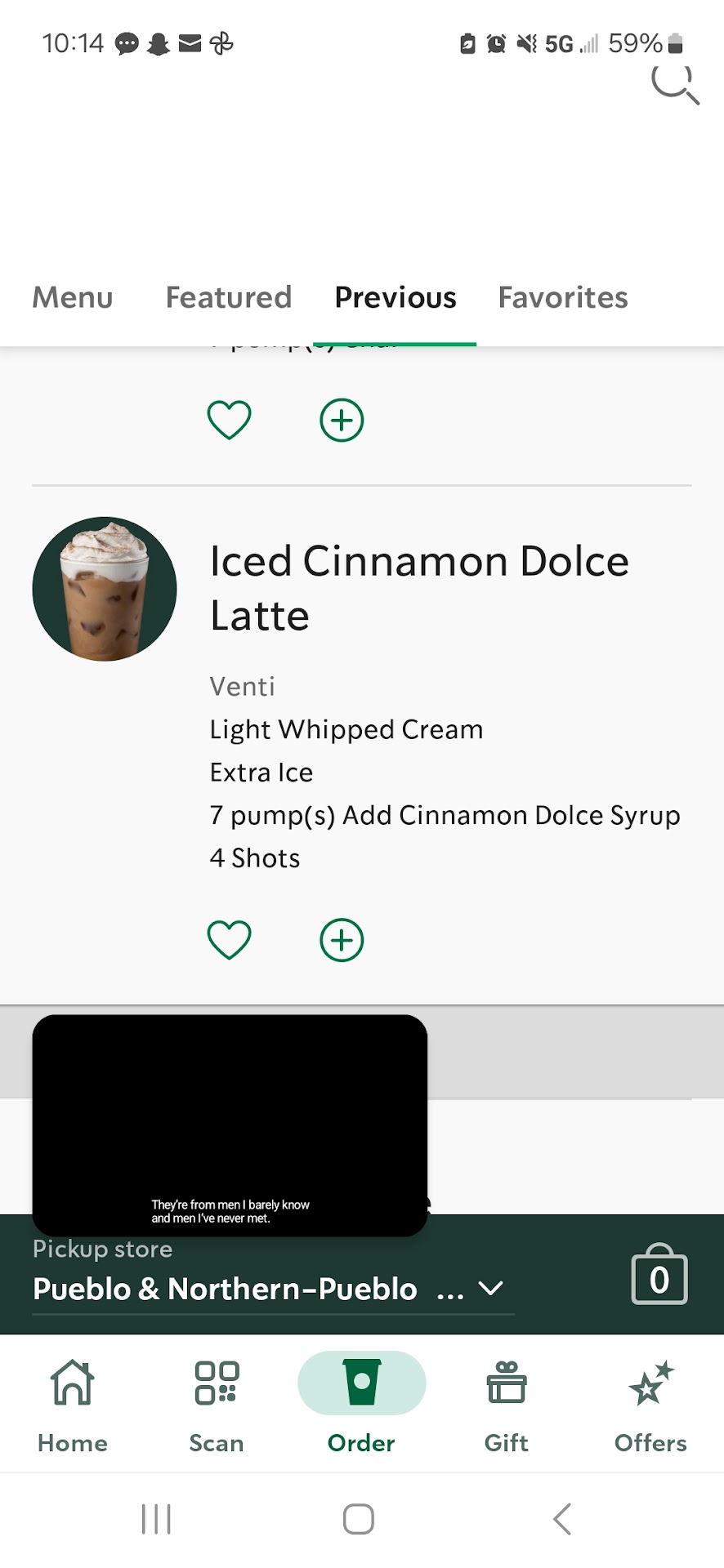
Task: Open the Scan tab
Action: click(217, 1406)
